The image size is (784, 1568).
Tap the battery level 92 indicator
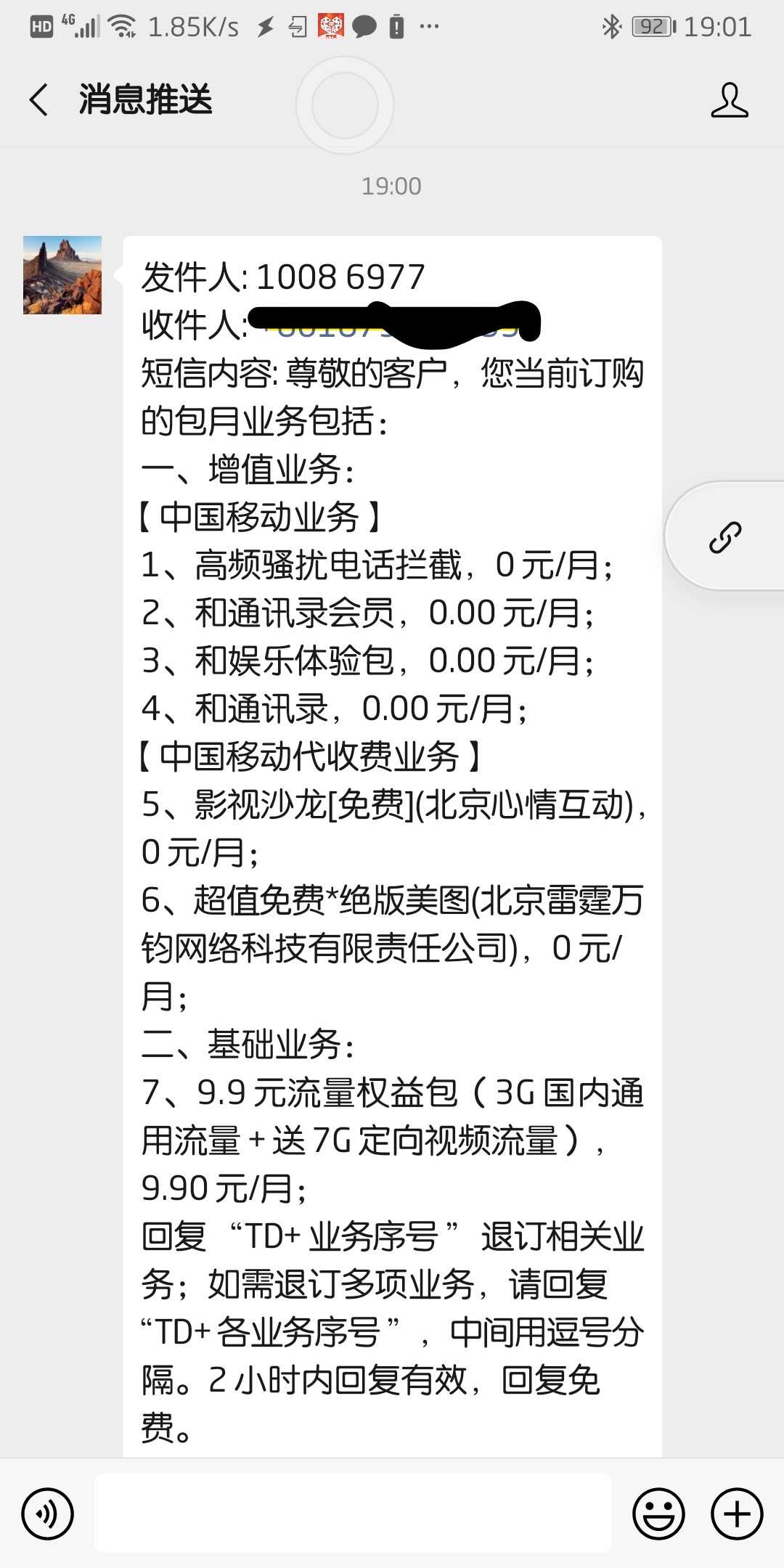click(653, 26)
